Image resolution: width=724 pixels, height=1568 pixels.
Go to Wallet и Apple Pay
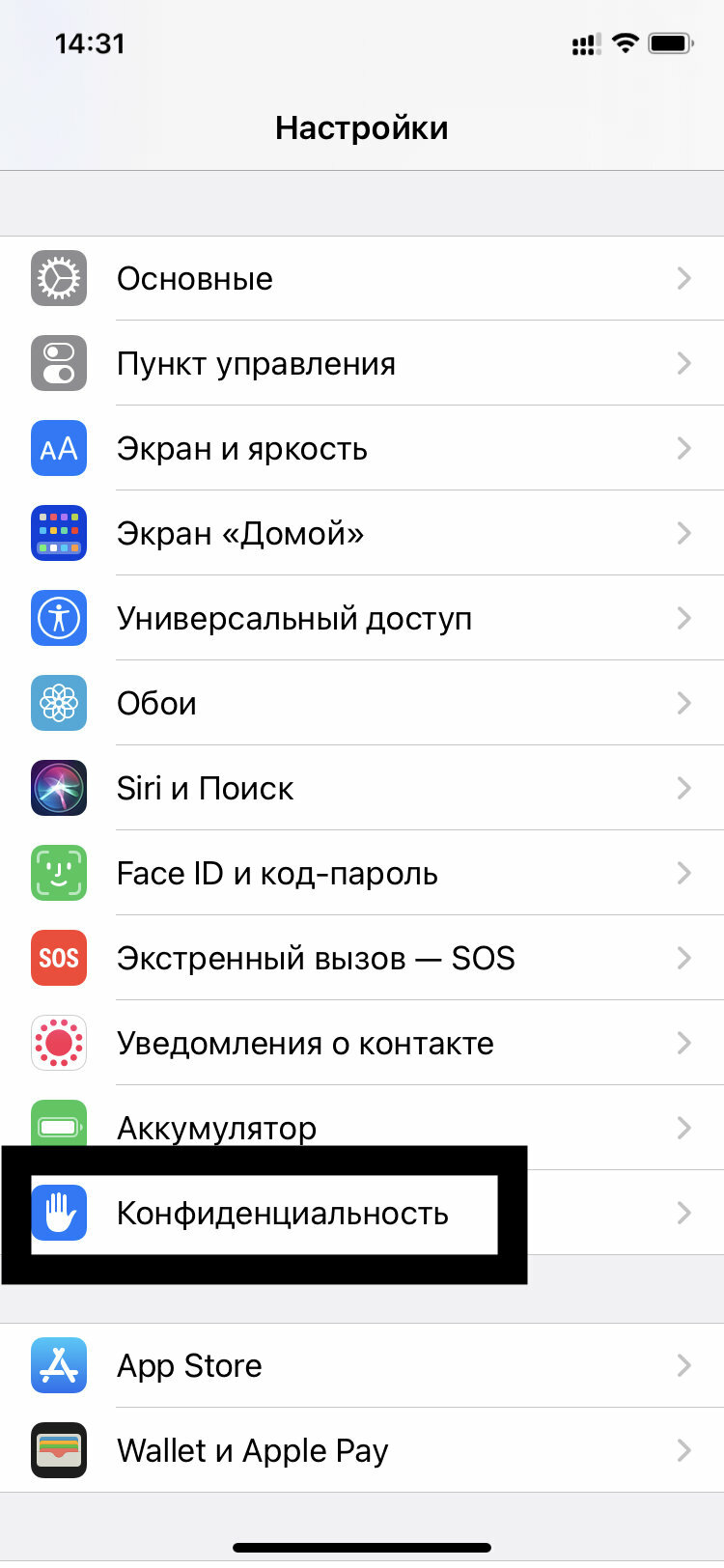(x=362, y=1451)
